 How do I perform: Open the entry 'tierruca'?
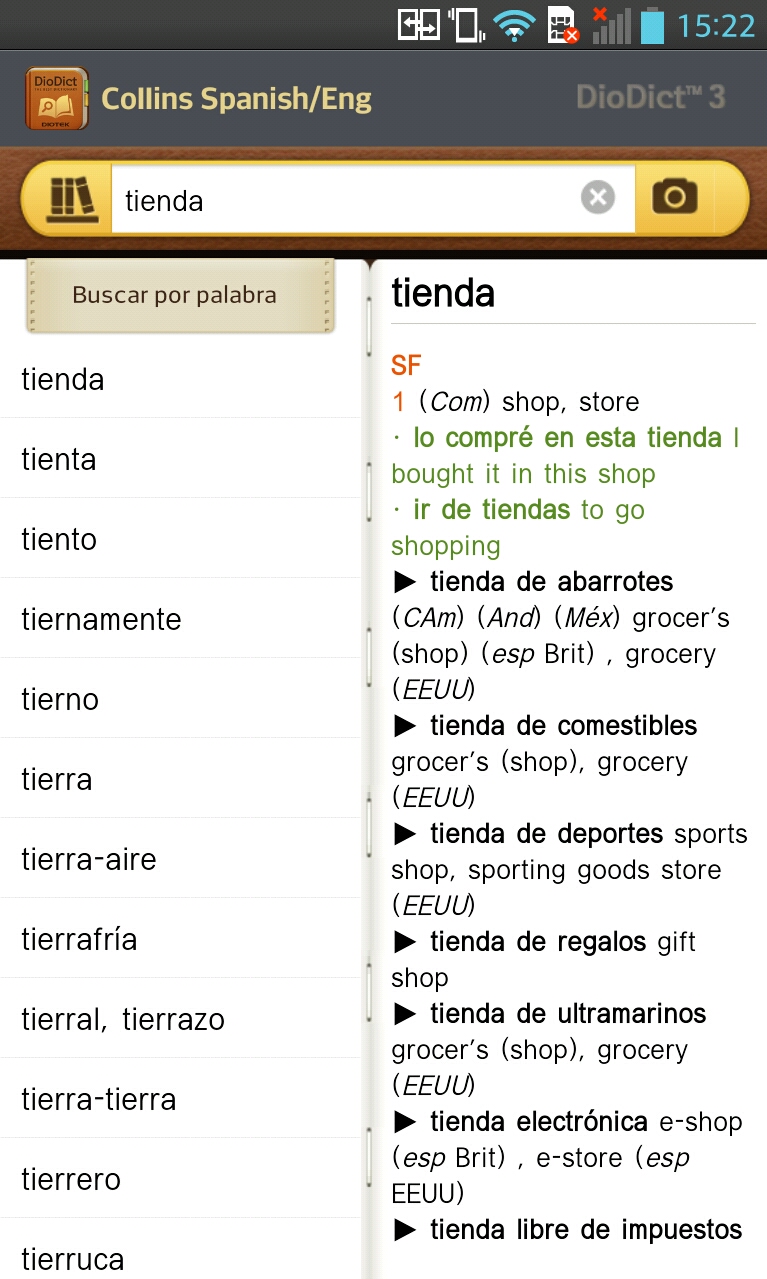pos(180,1257)
